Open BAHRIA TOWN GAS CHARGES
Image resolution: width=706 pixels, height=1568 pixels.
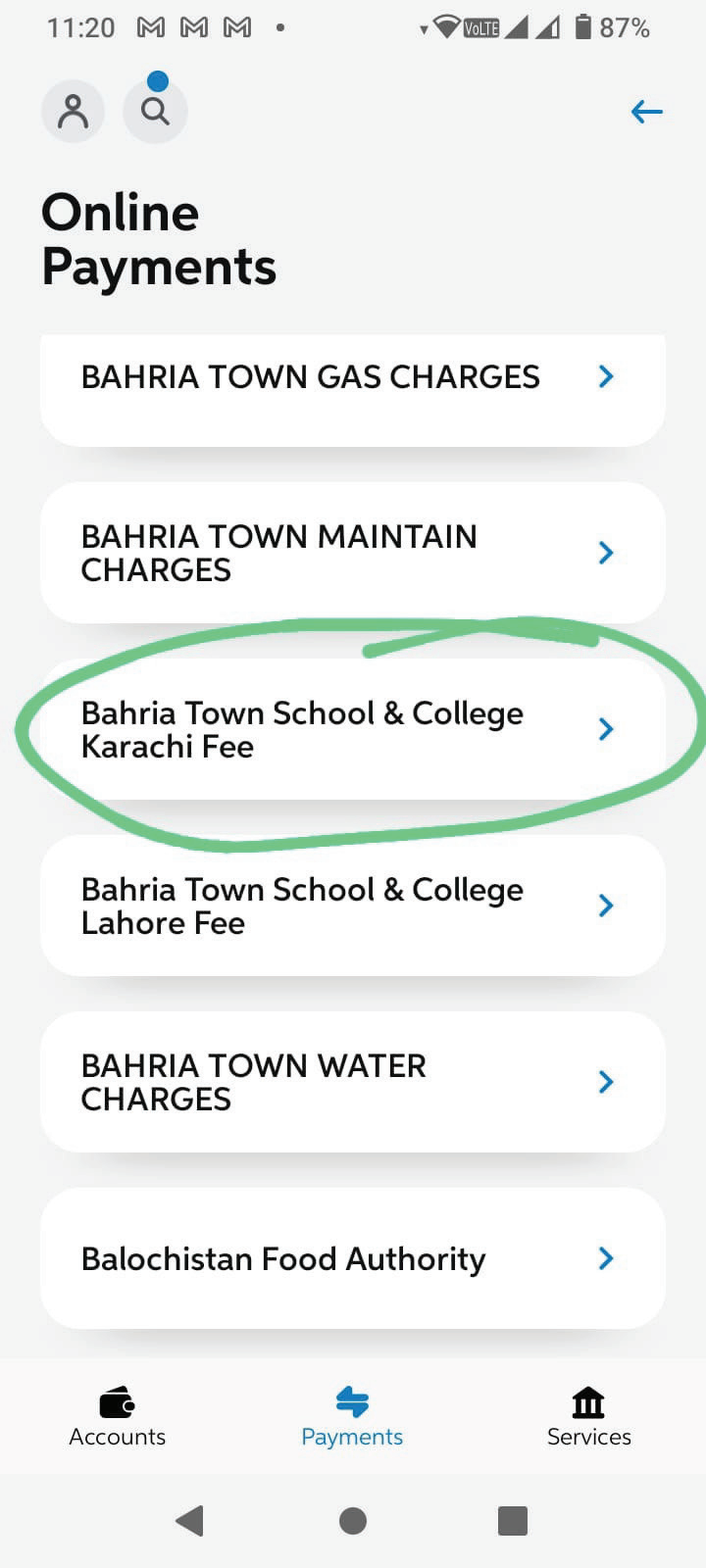point(353,388)
